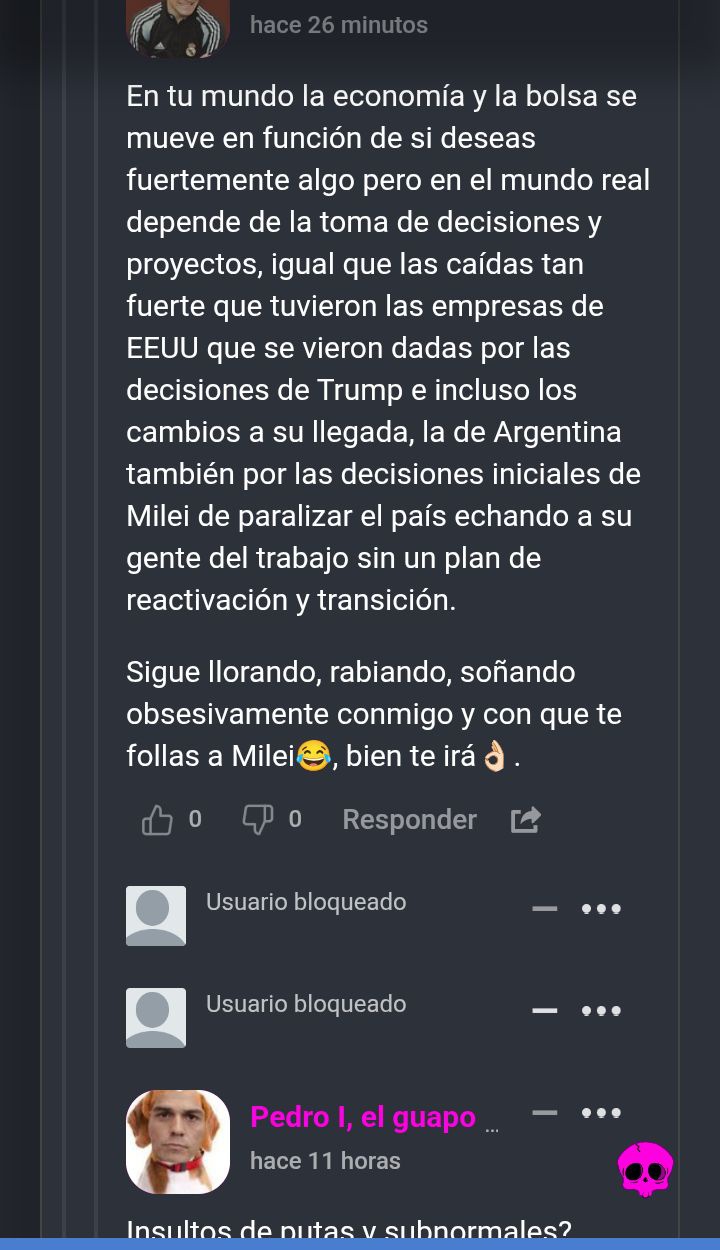The height and width of the screenshot is (1250, 720).
Task: Like the comment about economía y la bolsa
Action: coord(158,820)
